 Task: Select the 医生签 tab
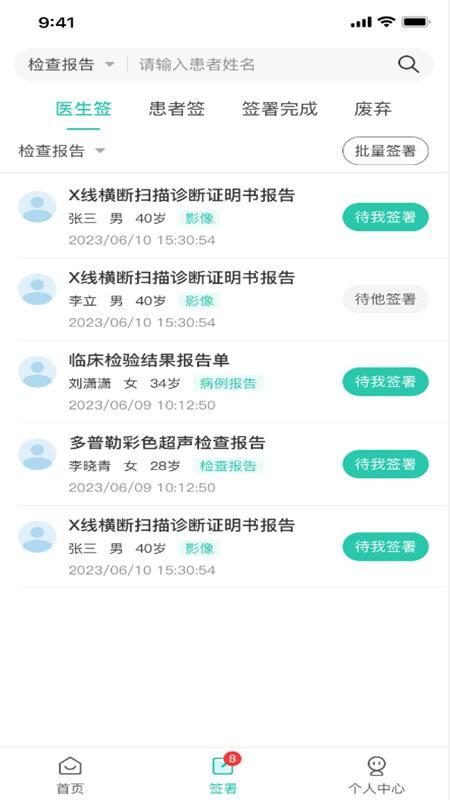click(x=84, y=109)
